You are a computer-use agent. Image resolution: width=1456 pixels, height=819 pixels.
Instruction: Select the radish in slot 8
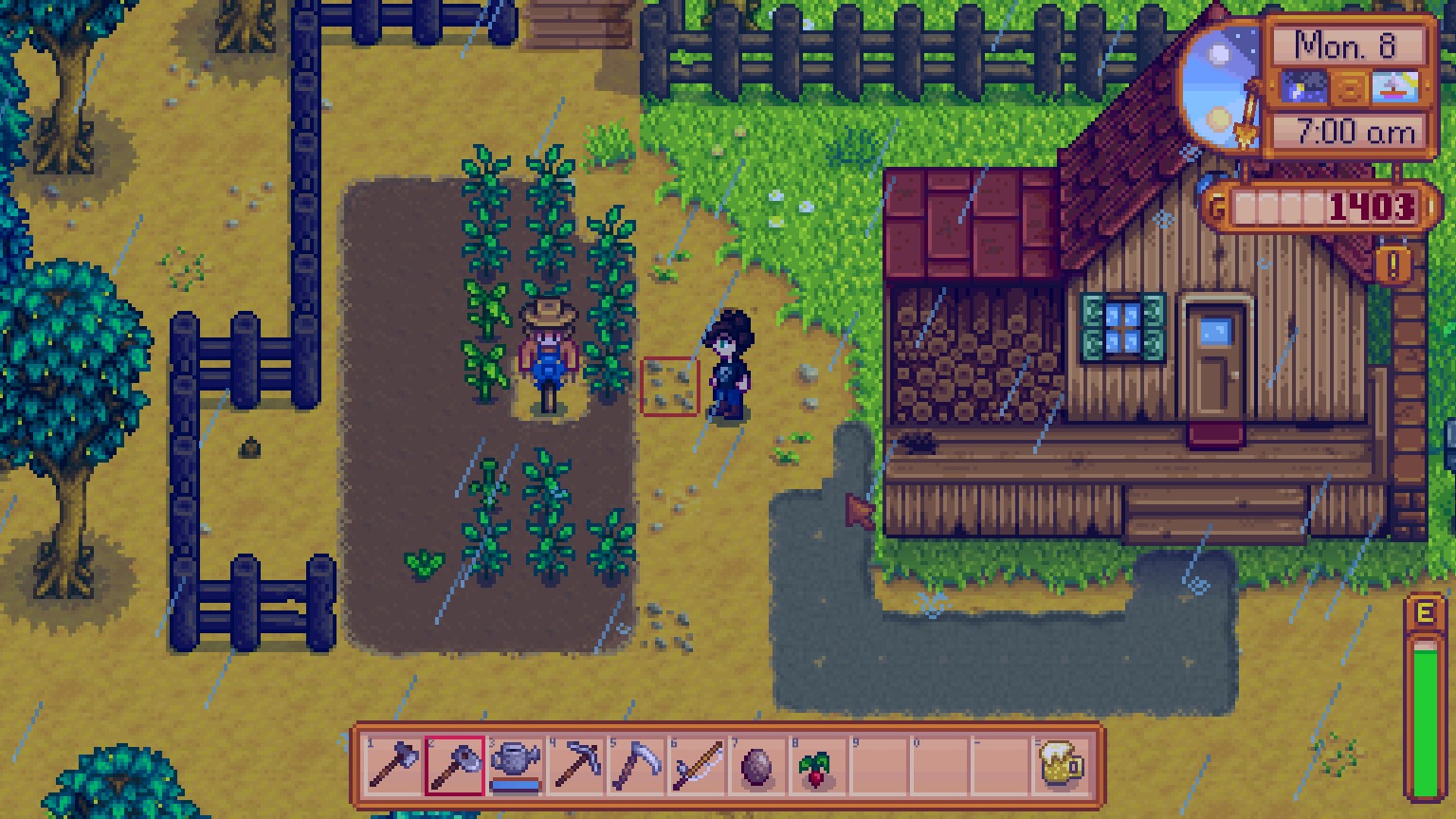click(818, 765)
